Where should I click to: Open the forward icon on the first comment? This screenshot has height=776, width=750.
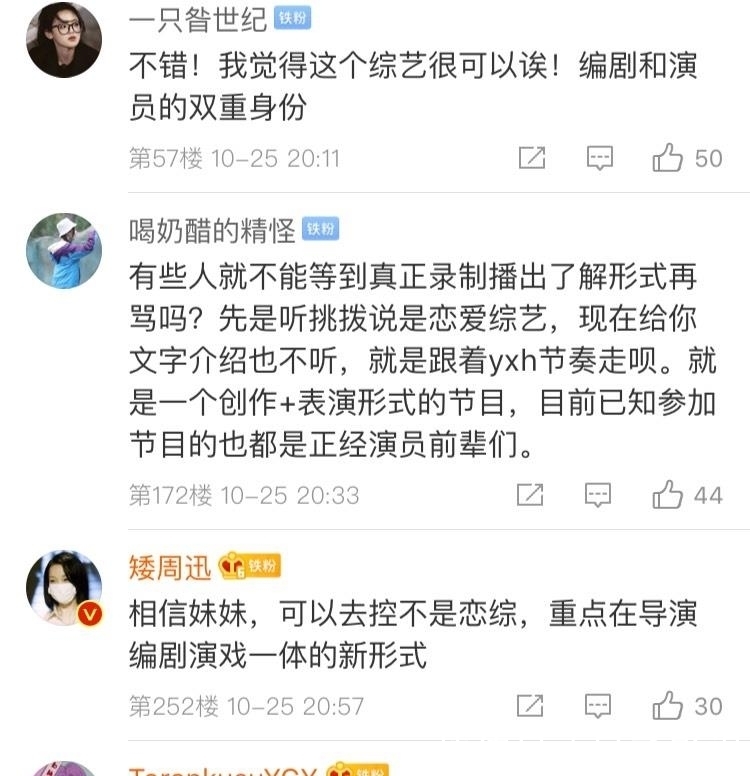click(x=531, y=157)
